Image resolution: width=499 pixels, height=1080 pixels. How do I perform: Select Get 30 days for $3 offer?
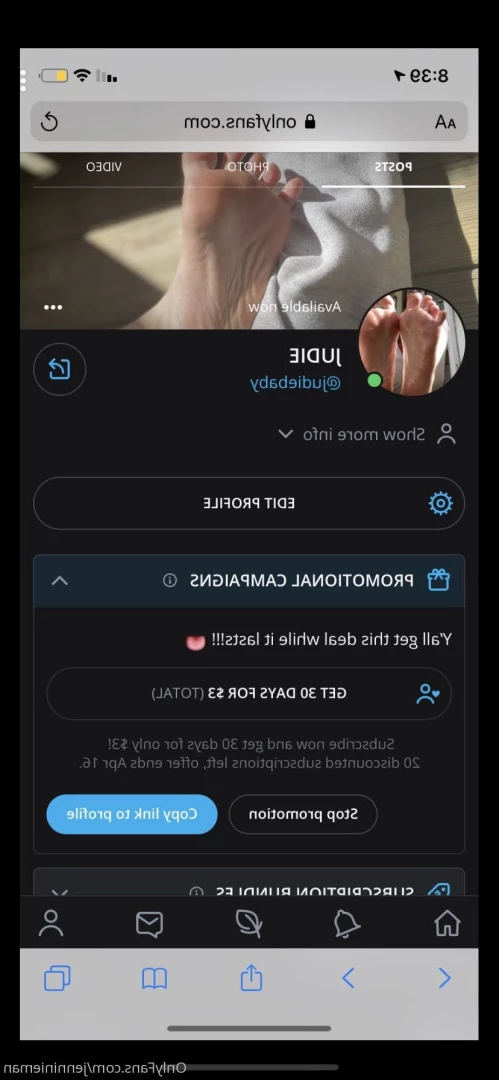pos(249,694)
